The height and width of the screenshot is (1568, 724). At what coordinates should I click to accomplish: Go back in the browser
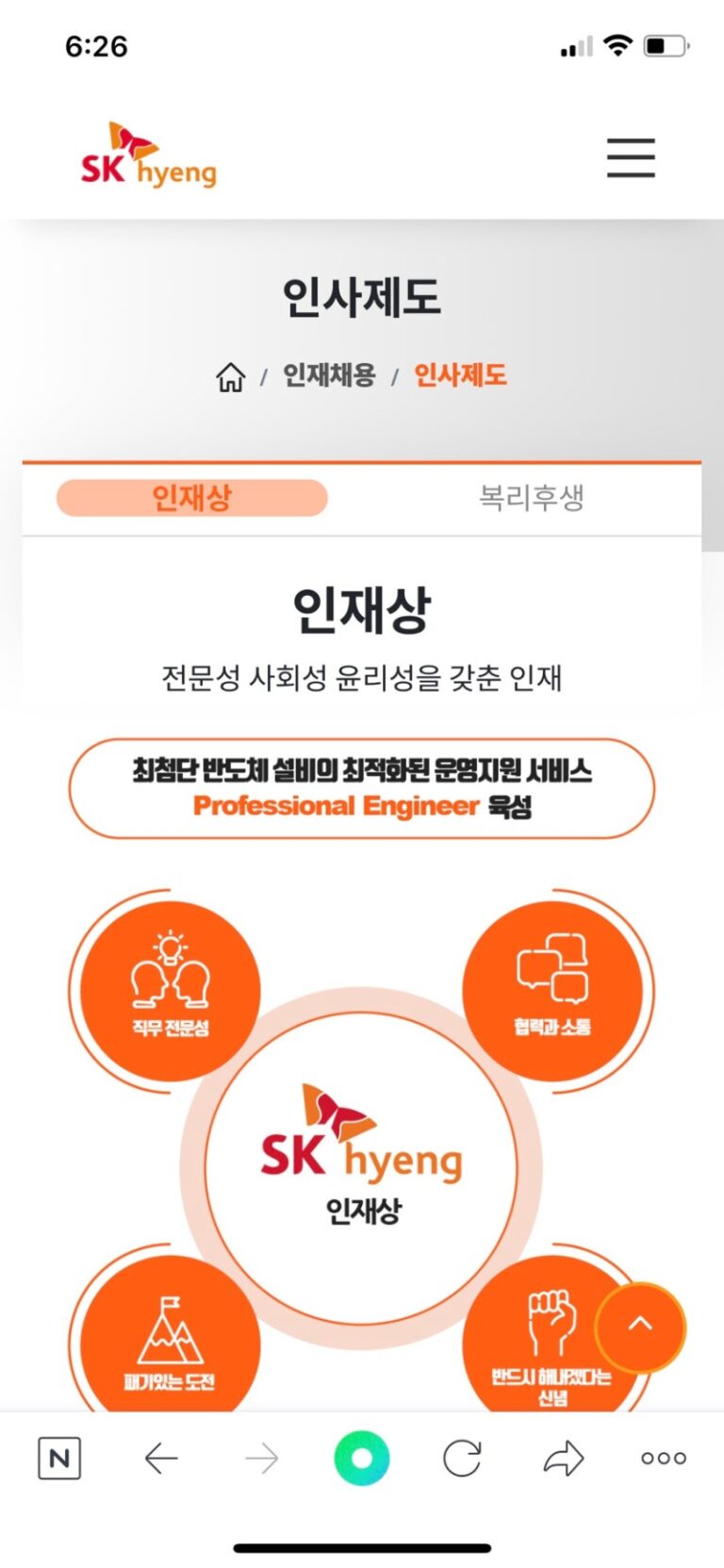pos(161,1458)
